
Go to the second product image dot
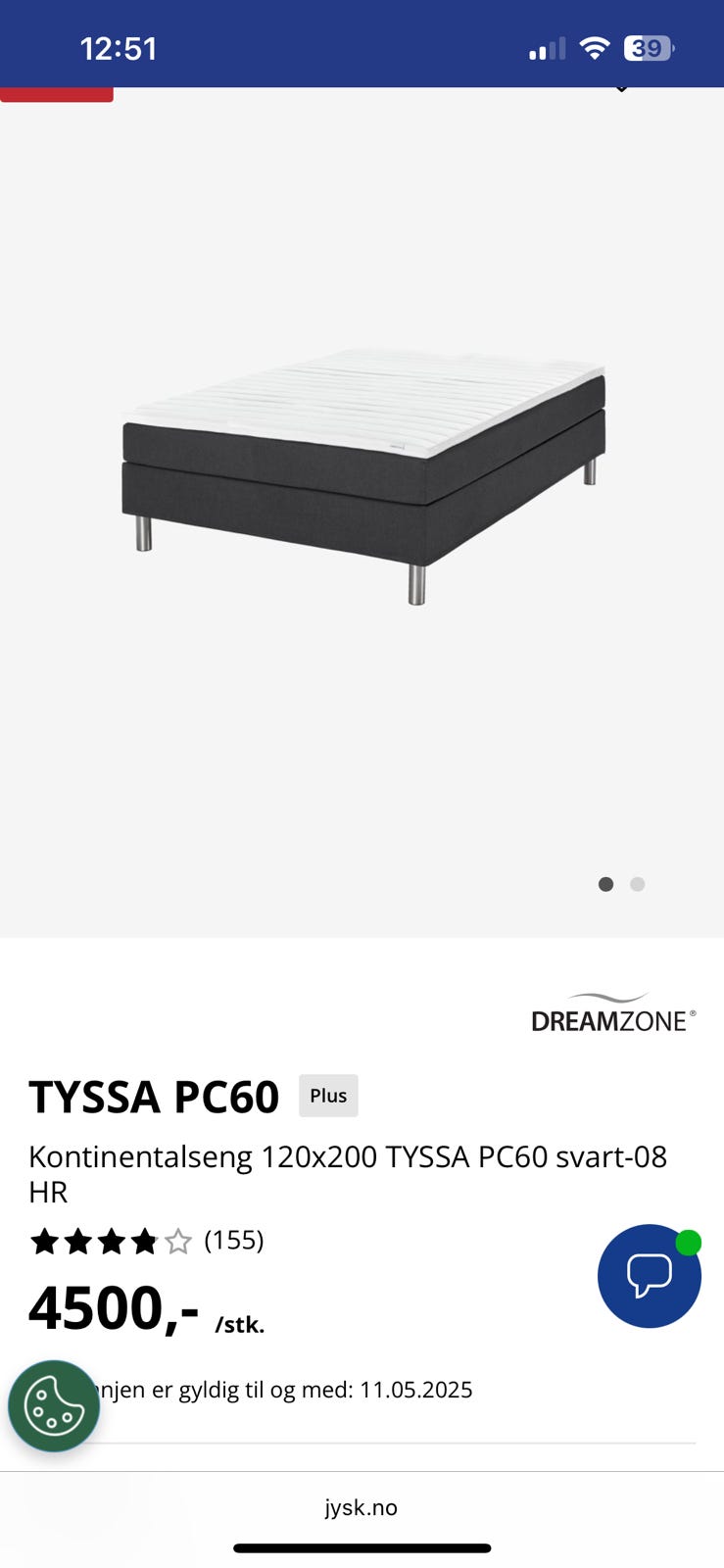tap(638, 884)
